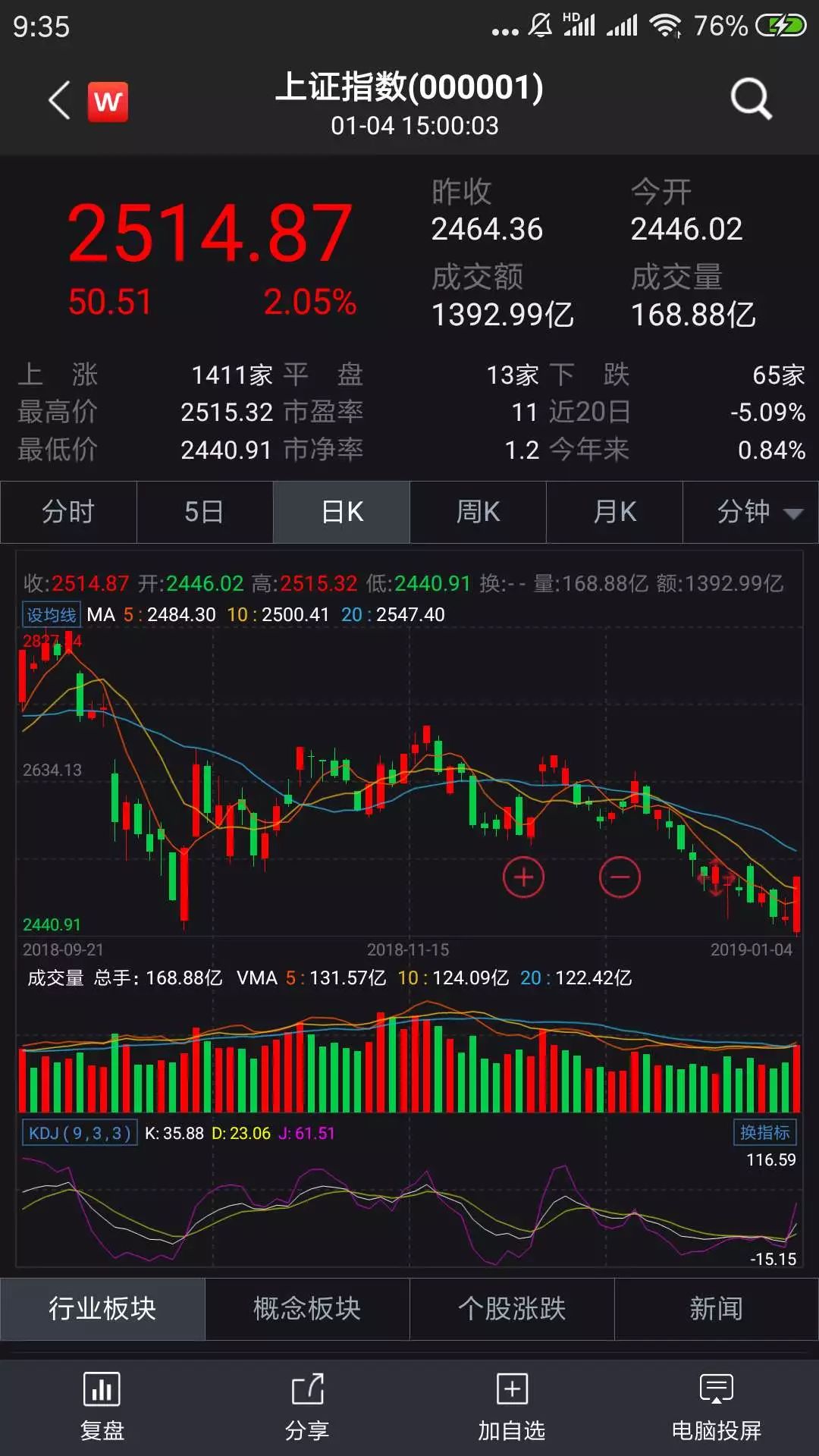Tap the KDJ(9,3,3) indicator settings
The width and height of the screenshot is (819, 1456).
tap(80, 1133)
